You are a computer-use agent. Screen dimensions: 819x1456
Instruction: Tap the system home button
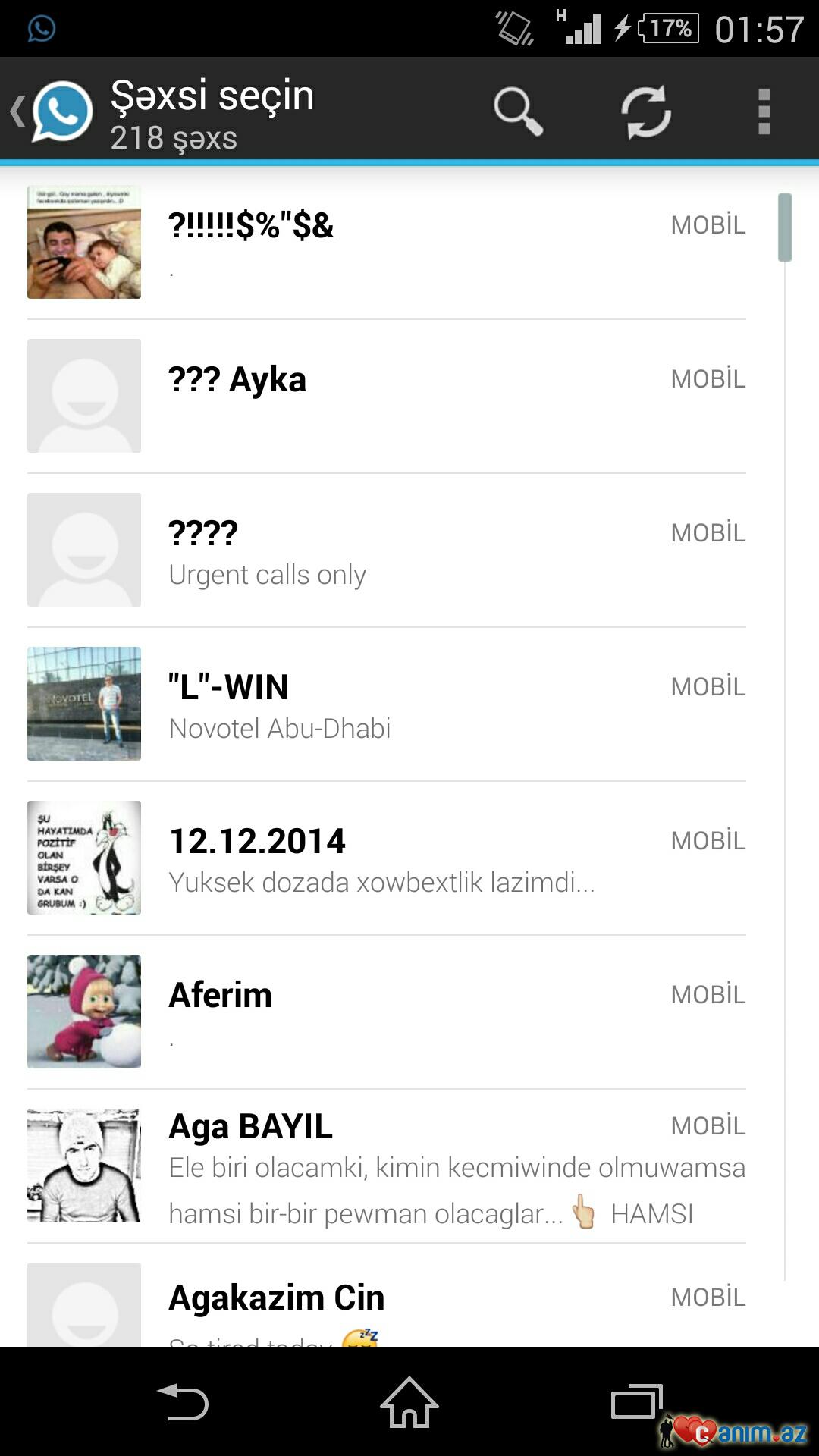(409, 1402)
